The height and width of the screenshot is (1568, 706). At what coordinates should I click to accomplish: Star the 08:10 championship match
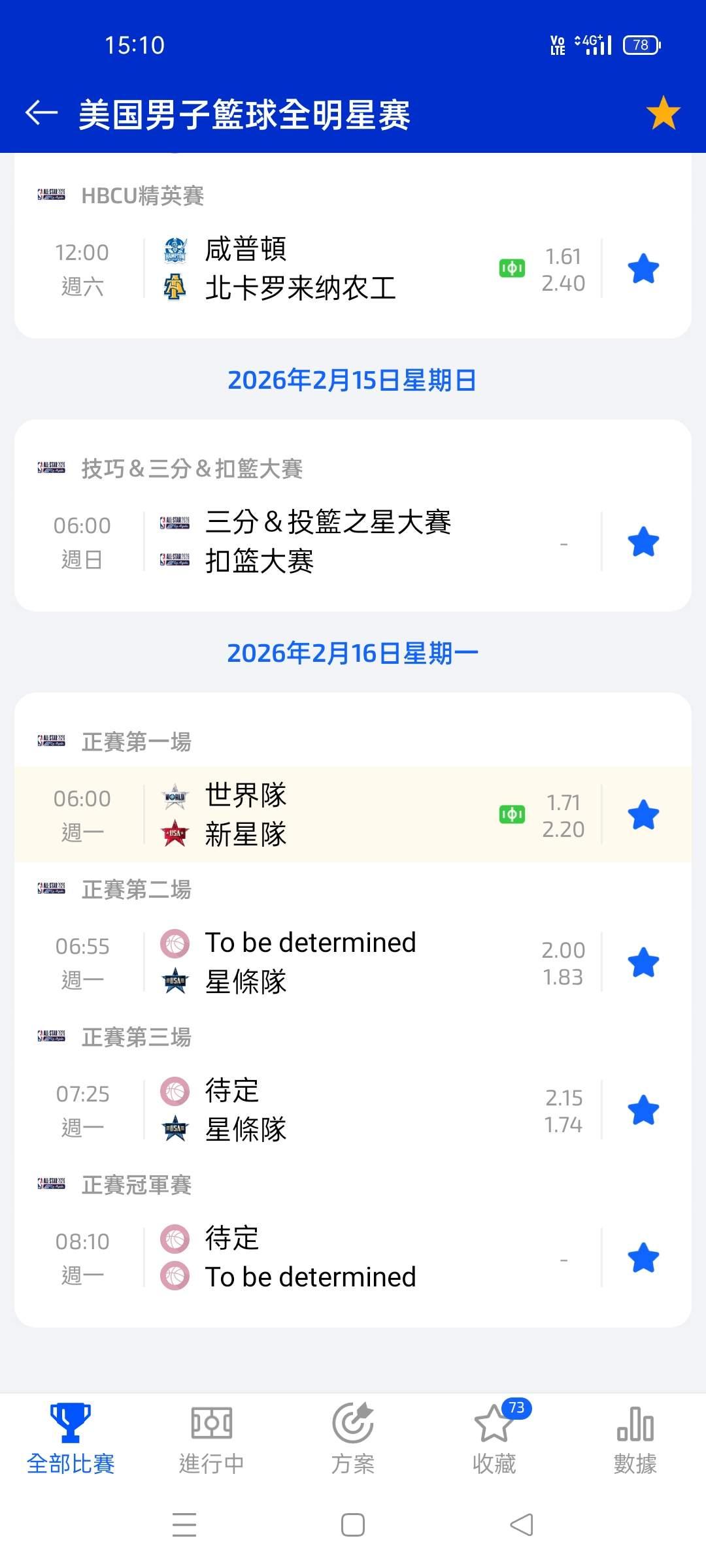(643, 1258)
